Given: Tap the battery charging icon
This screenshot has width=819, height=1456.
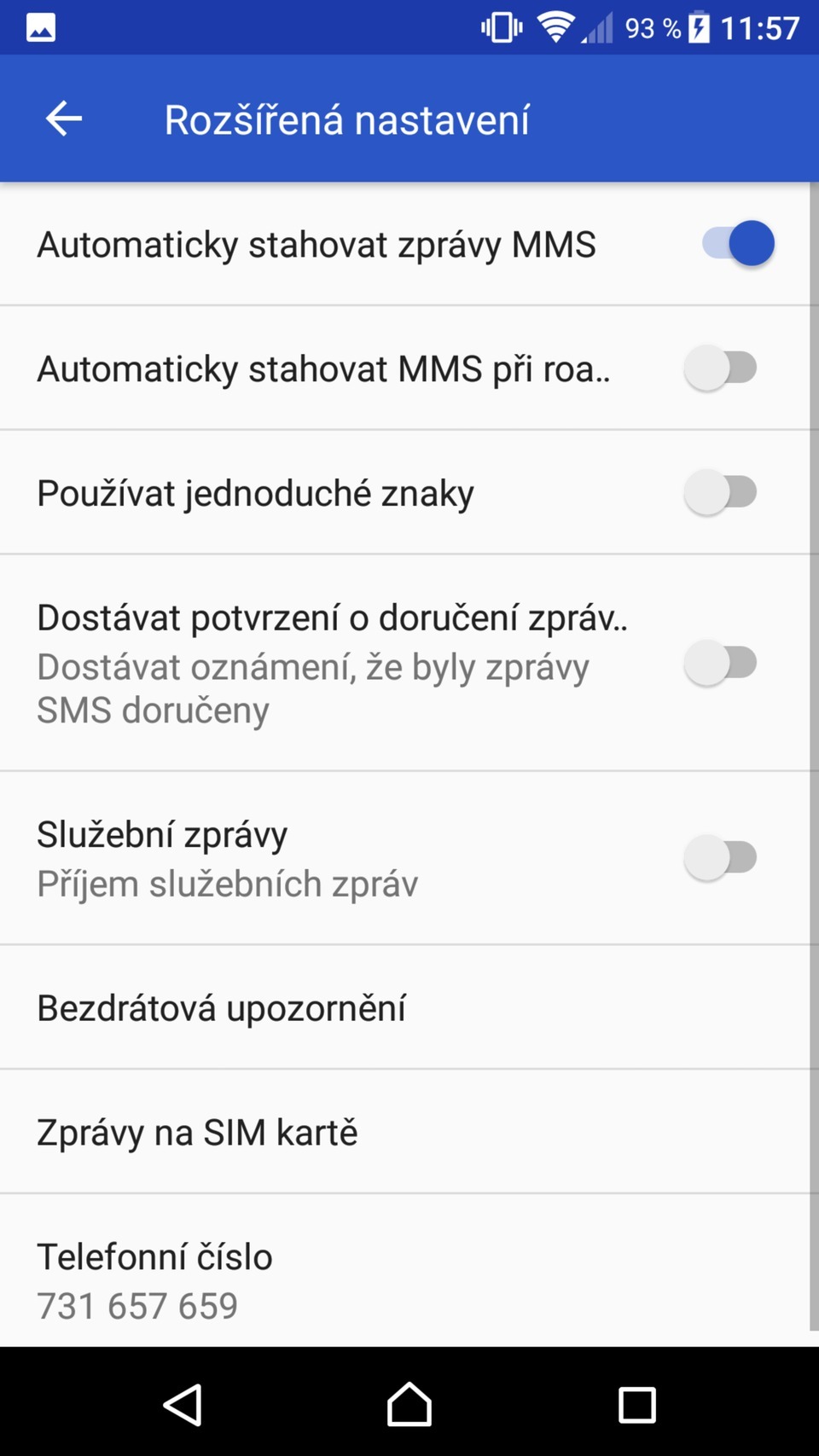Looking at the screenshot, I should (x=696, y=26).
